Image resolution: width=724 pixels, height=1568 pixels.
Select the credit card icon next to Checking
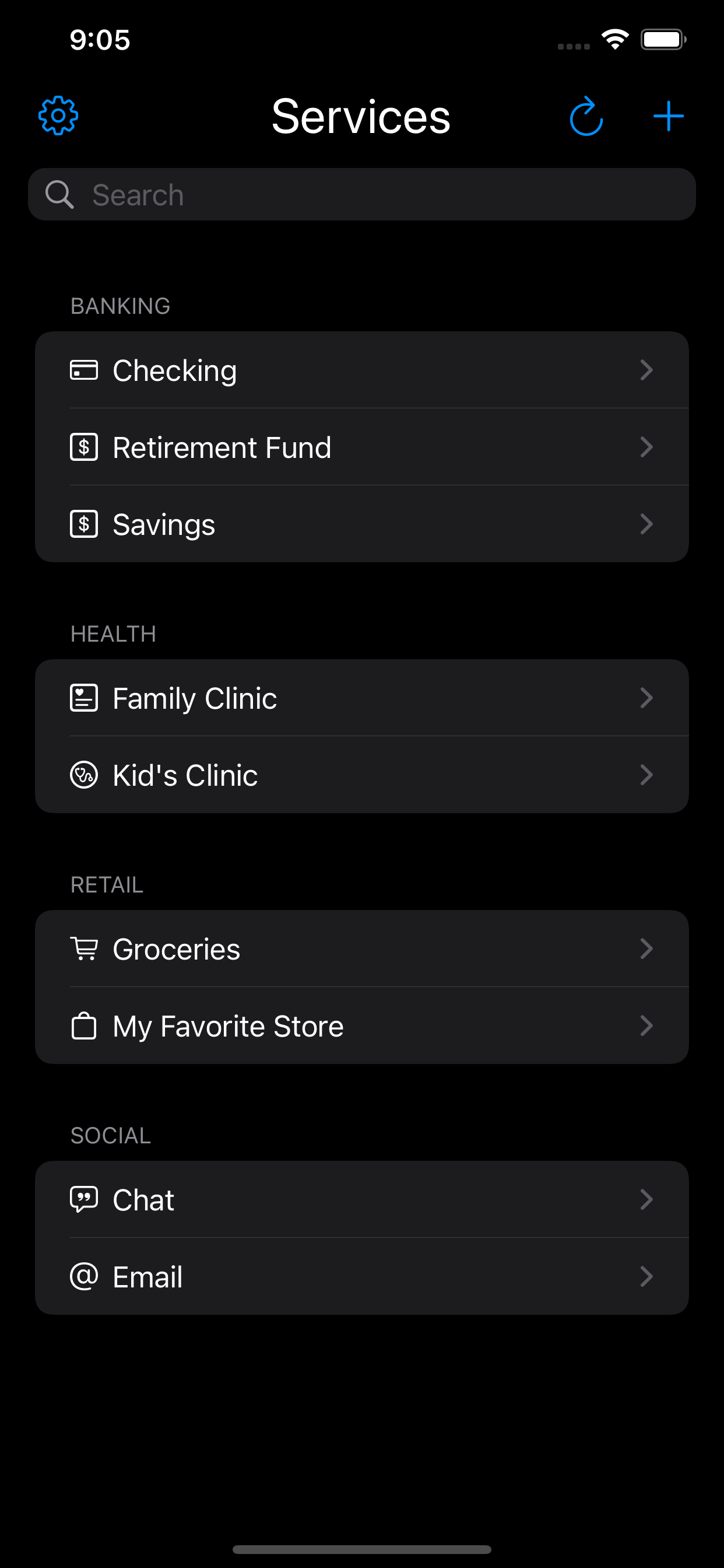pos(84,369)
